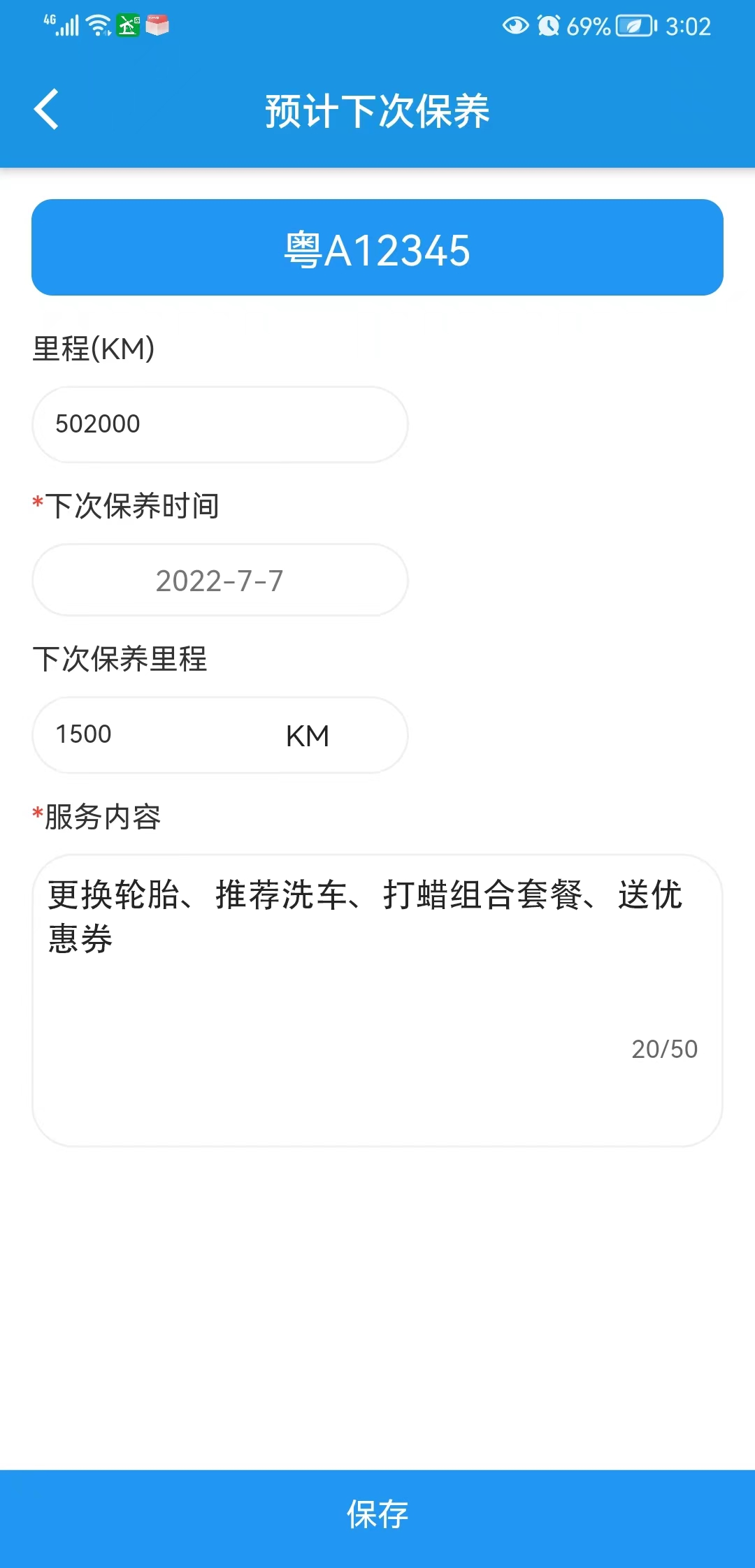The height and width of the screenshot is (1568, 755).
Task: Tap the 粤A12345 plate number button
Action: click(377, 247)
